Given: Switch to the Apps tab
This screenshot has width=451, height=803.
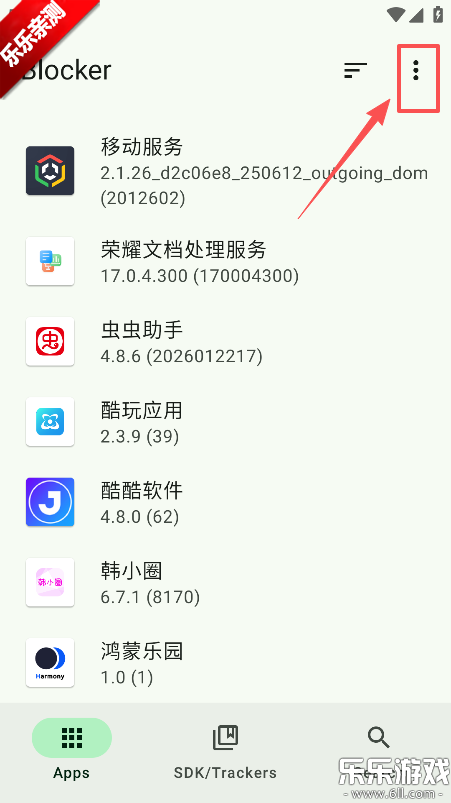Looking at the screenshot, I should click(x=72, y=749).
